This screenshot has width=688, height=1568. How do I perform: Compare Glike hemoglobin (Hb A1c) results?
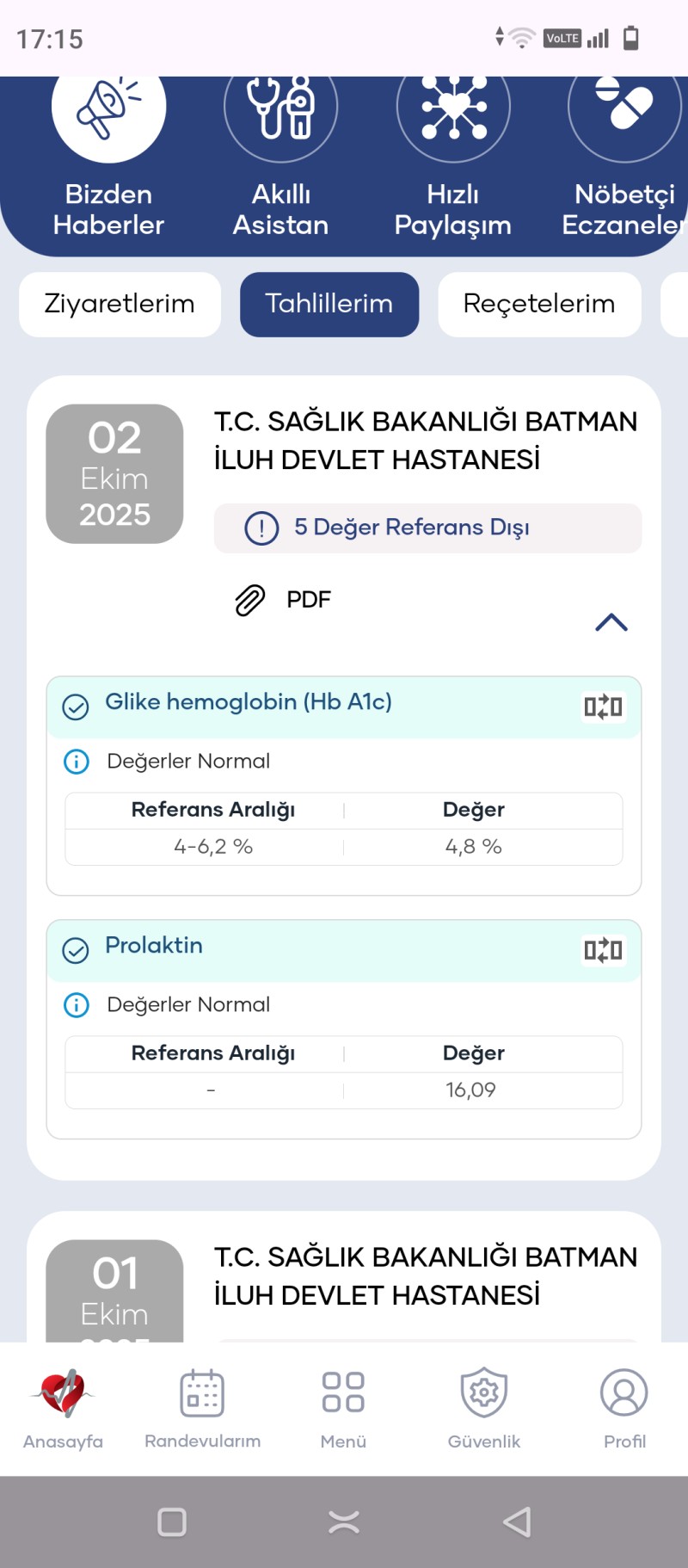pos(603,707)
